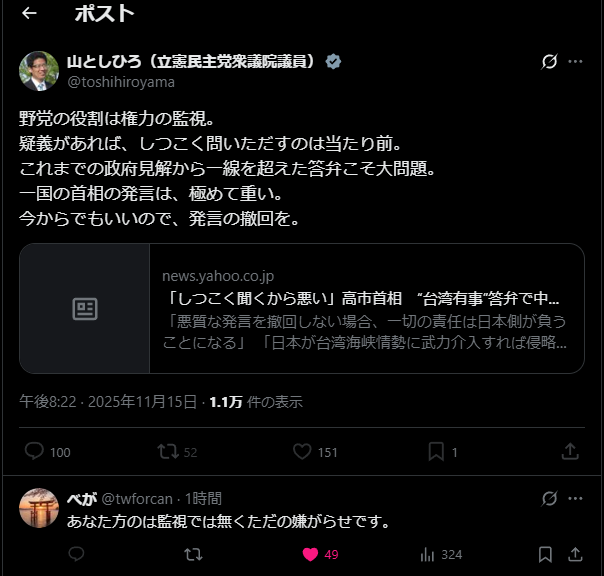604x576 pixels.
Task: Open the main post's overflow menu
Action: tap(575, 62)
